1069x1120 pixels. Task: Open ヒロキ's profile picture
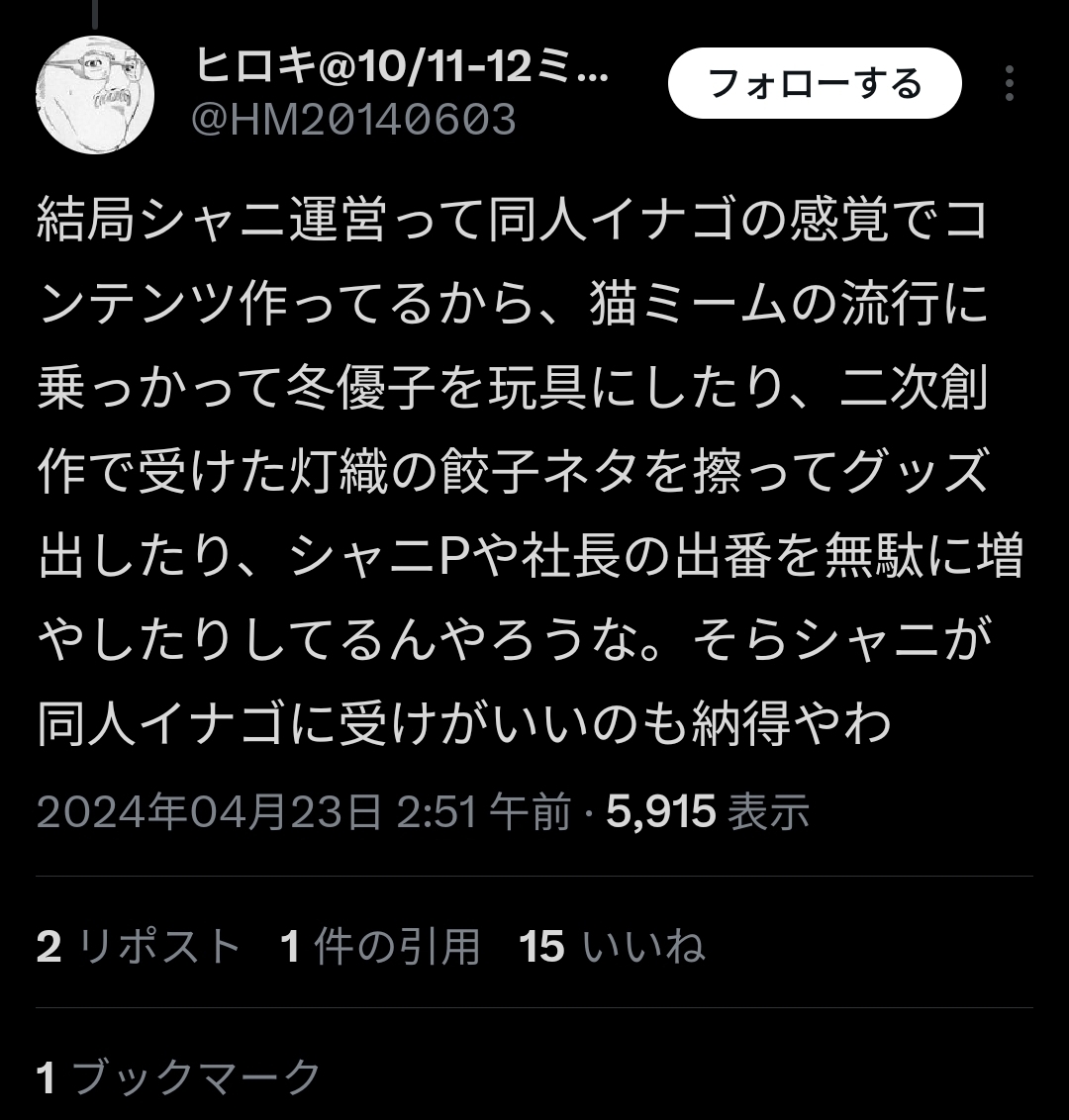[x=95, y=95]
